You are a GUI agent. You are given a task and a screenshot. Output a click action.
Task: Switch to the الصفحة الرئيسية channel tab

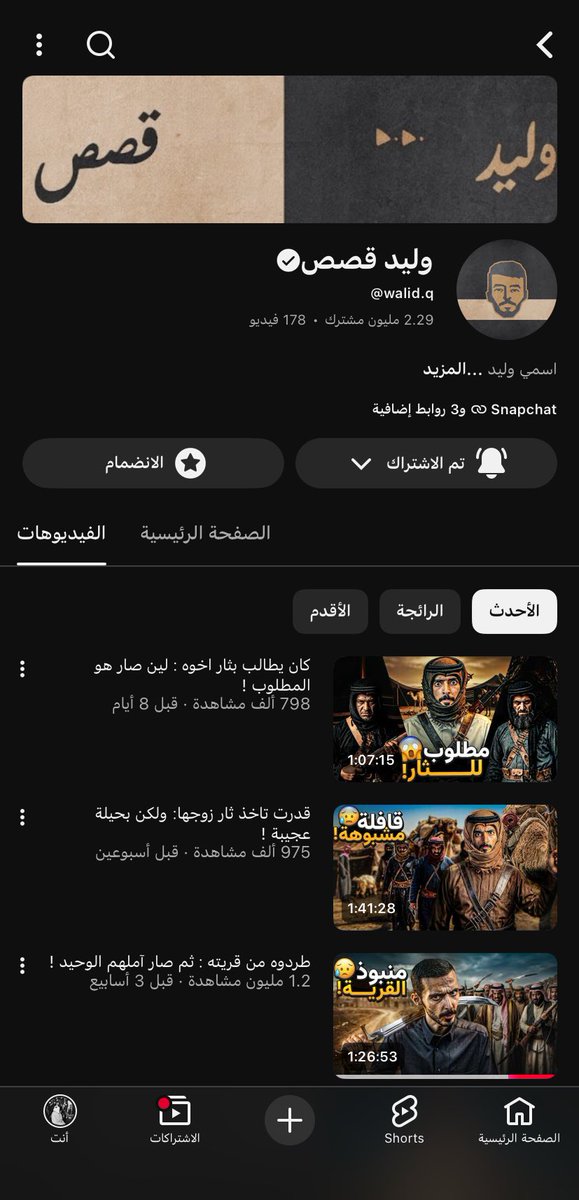point(205,533)
